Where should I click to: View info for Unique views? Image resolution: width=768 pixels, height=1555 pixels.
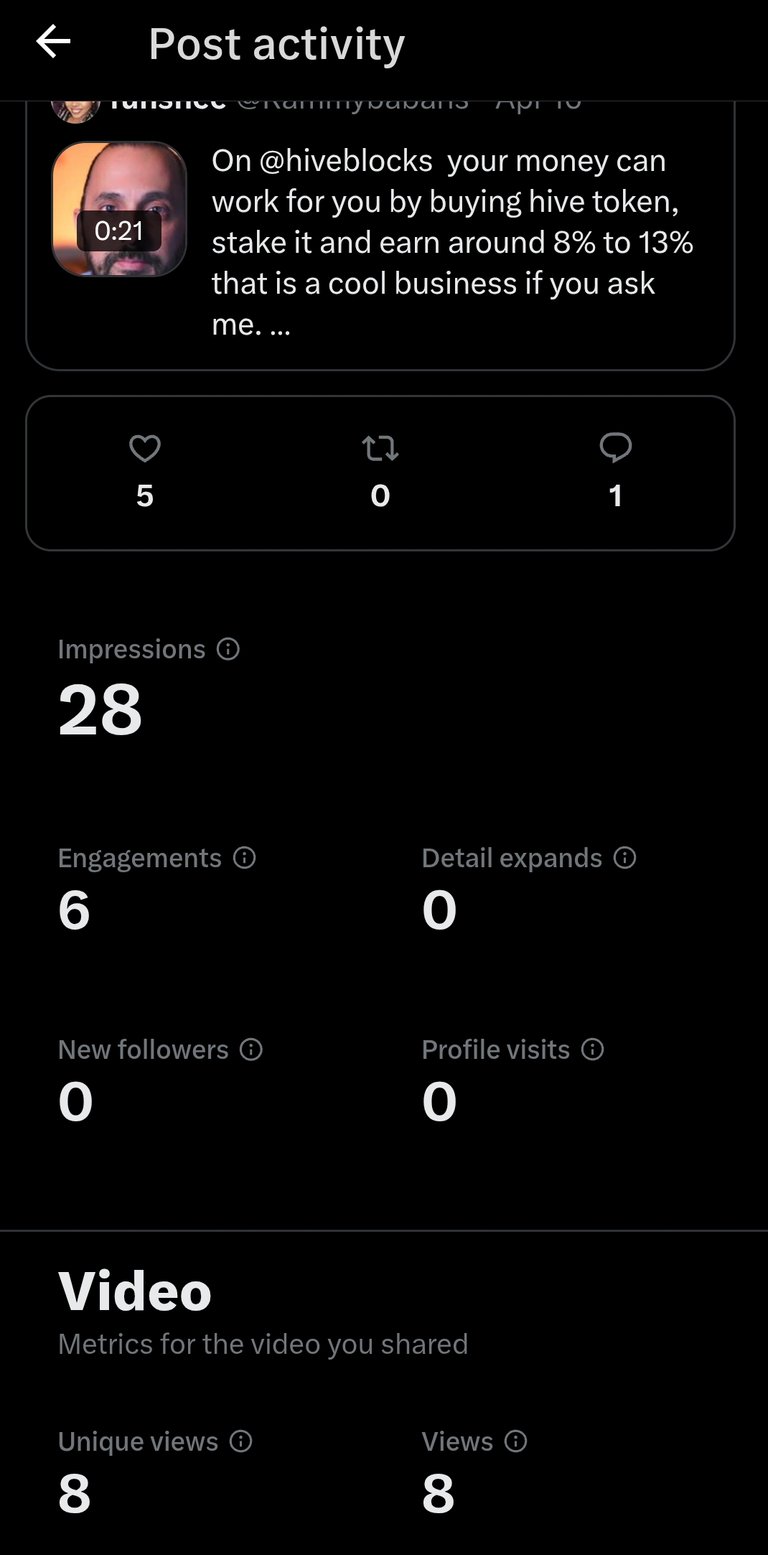click(x=241, y=1441)
